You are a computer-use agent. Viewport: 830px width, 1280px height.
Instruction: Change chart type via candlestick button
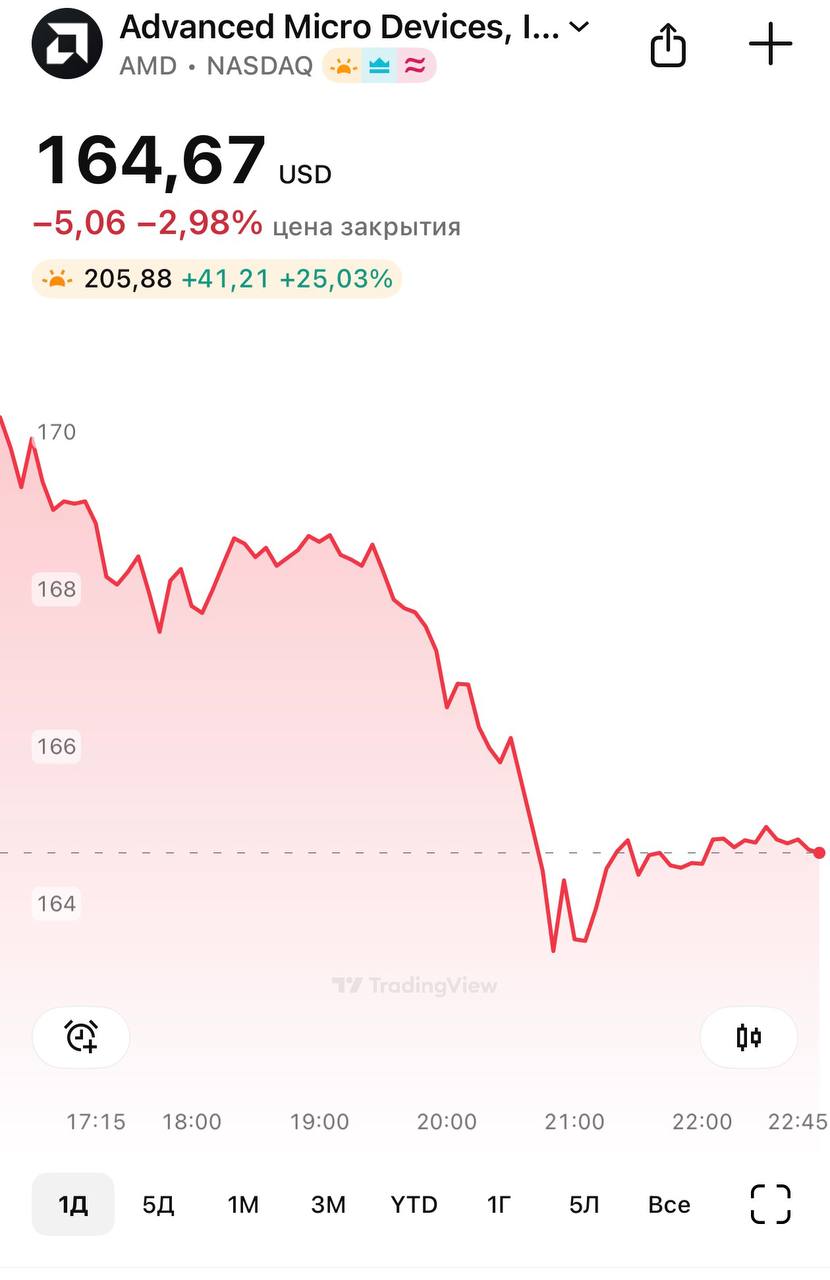point(748,1037)
